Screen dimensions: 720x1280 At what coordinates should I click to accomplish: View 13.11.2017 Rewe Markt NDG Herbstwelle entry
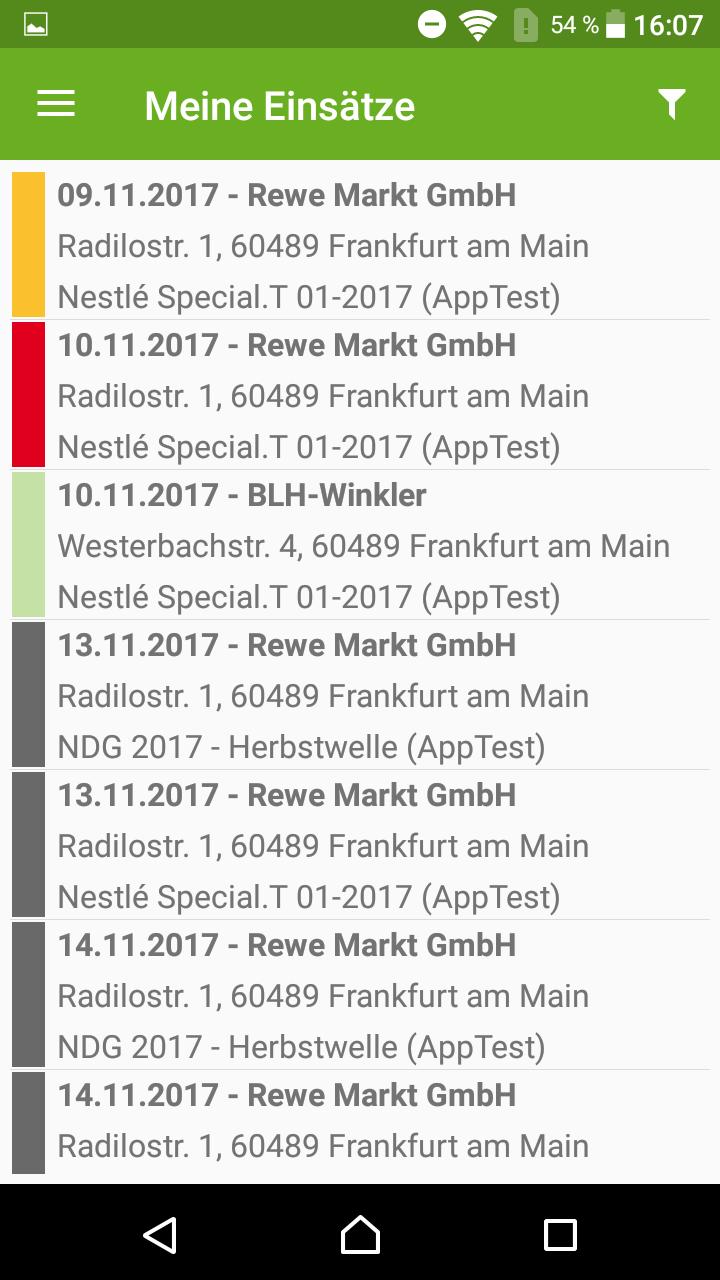point(360,695)
